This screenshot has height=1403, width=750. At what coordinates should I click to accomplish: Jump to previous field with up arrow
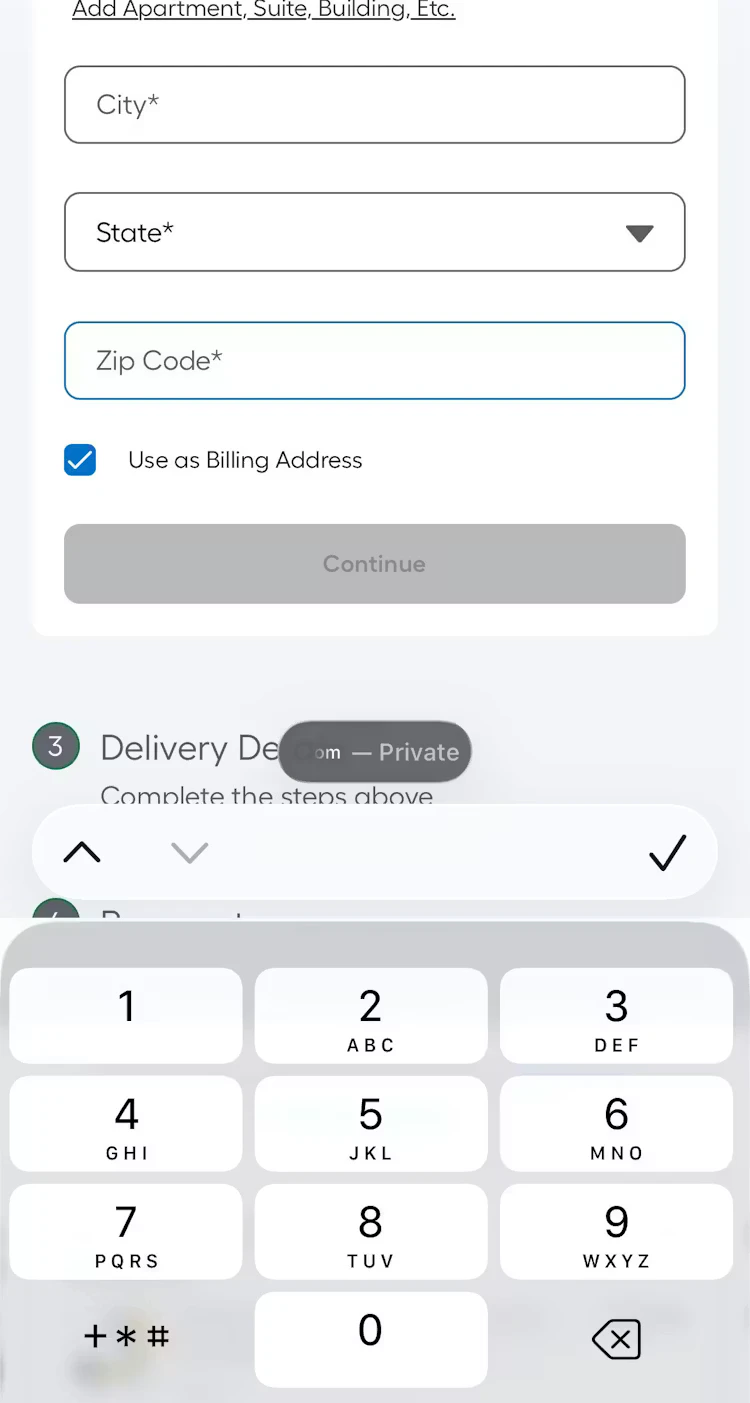pos(82,852)
